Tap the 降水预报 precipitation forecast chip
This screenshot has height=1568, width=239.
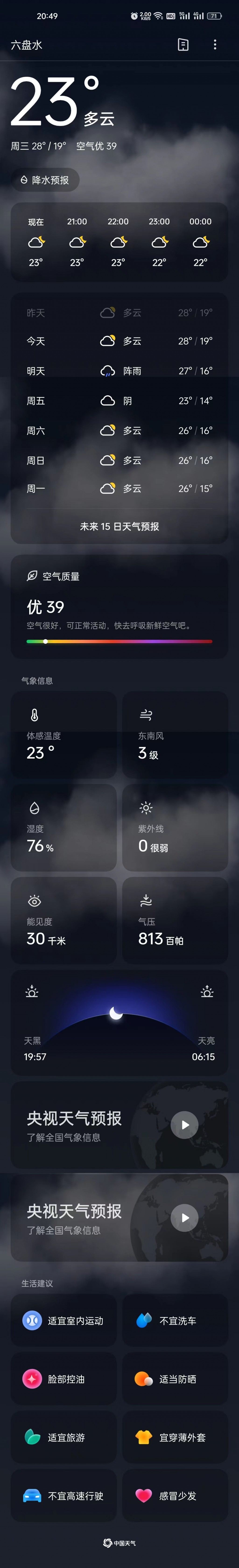[45, 180]
